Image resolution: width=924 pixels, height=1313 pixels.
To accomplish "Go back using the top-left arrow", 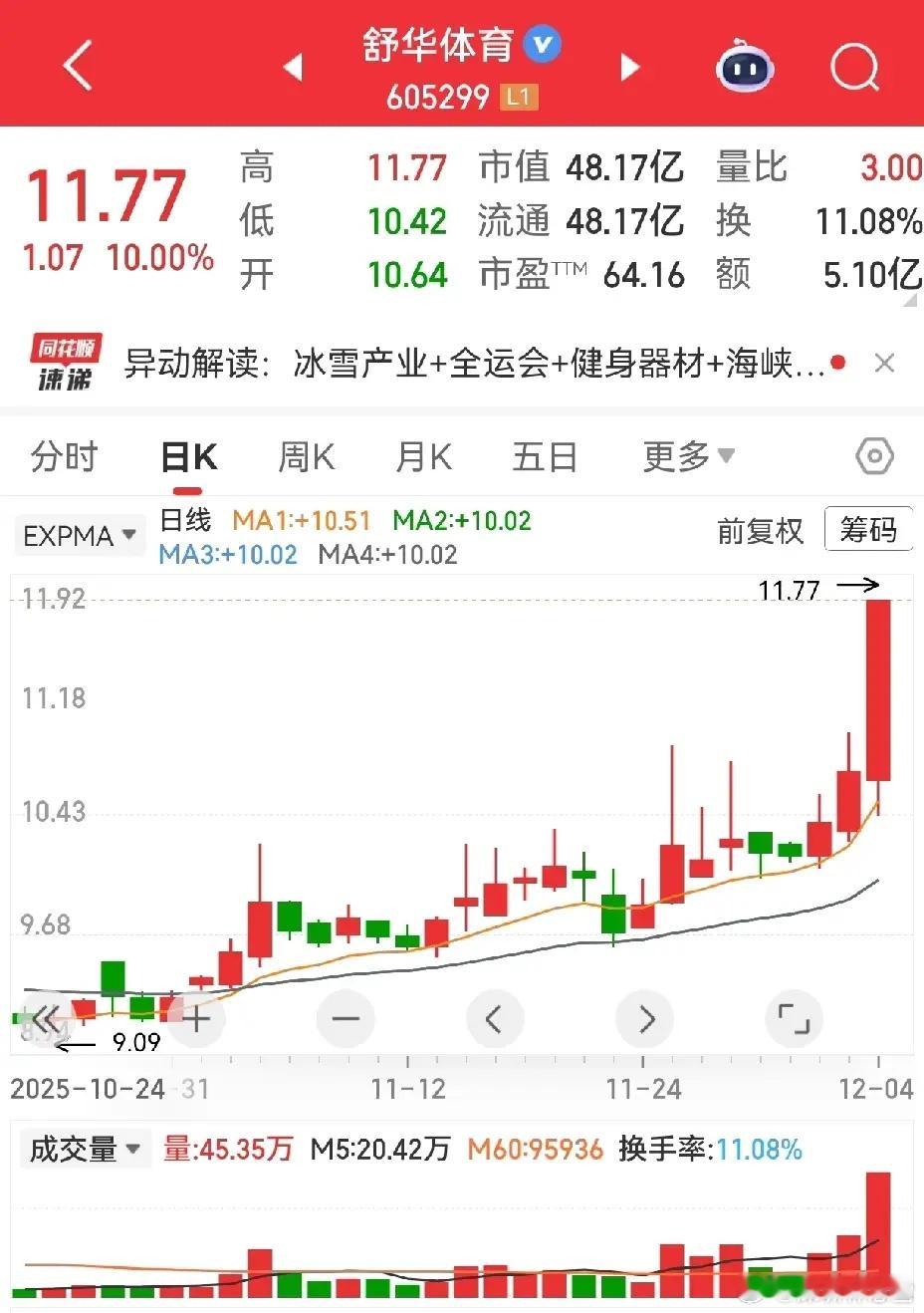I will coord(78,67).
